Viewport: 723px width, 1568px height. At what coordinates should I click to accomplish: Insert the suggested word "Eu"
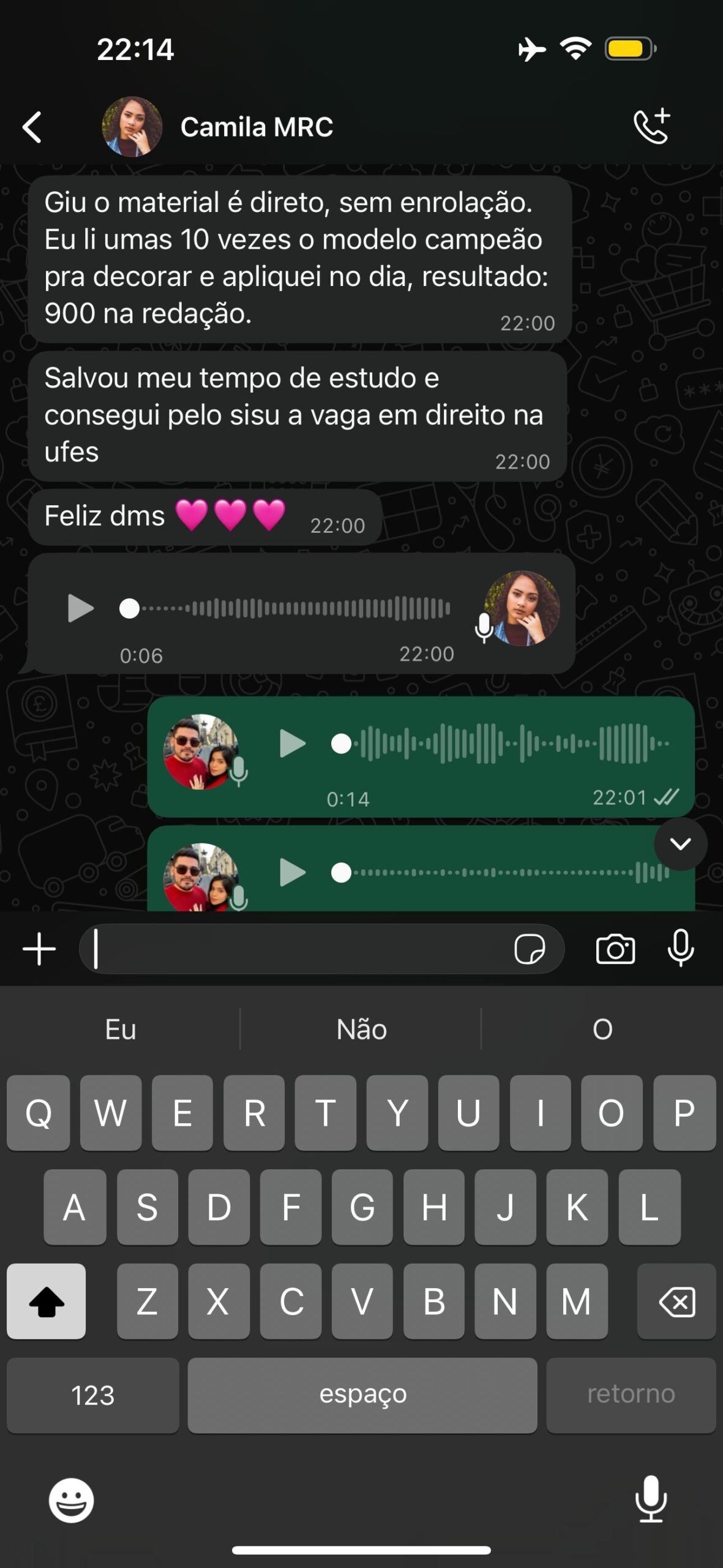tap(121, 1030)
